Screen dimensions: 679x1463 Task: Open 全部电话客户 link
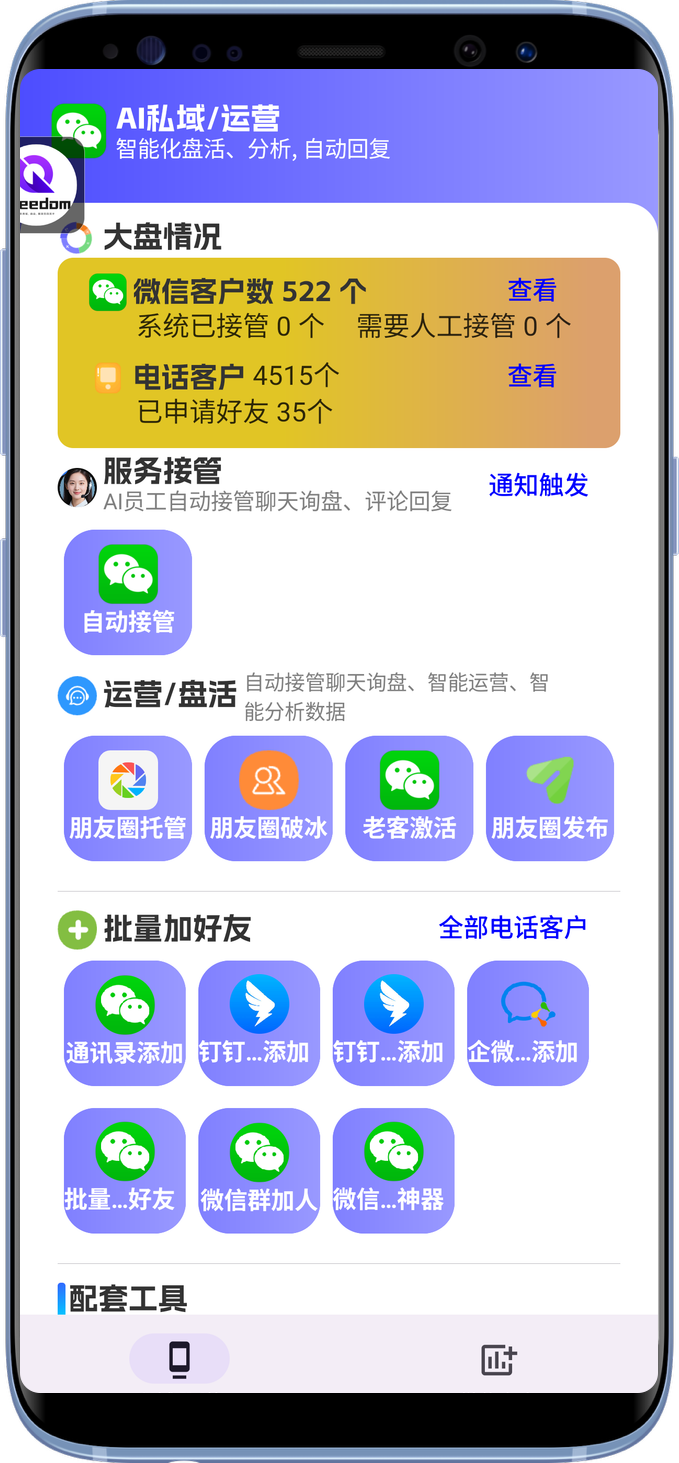click(x=512, y=928)
